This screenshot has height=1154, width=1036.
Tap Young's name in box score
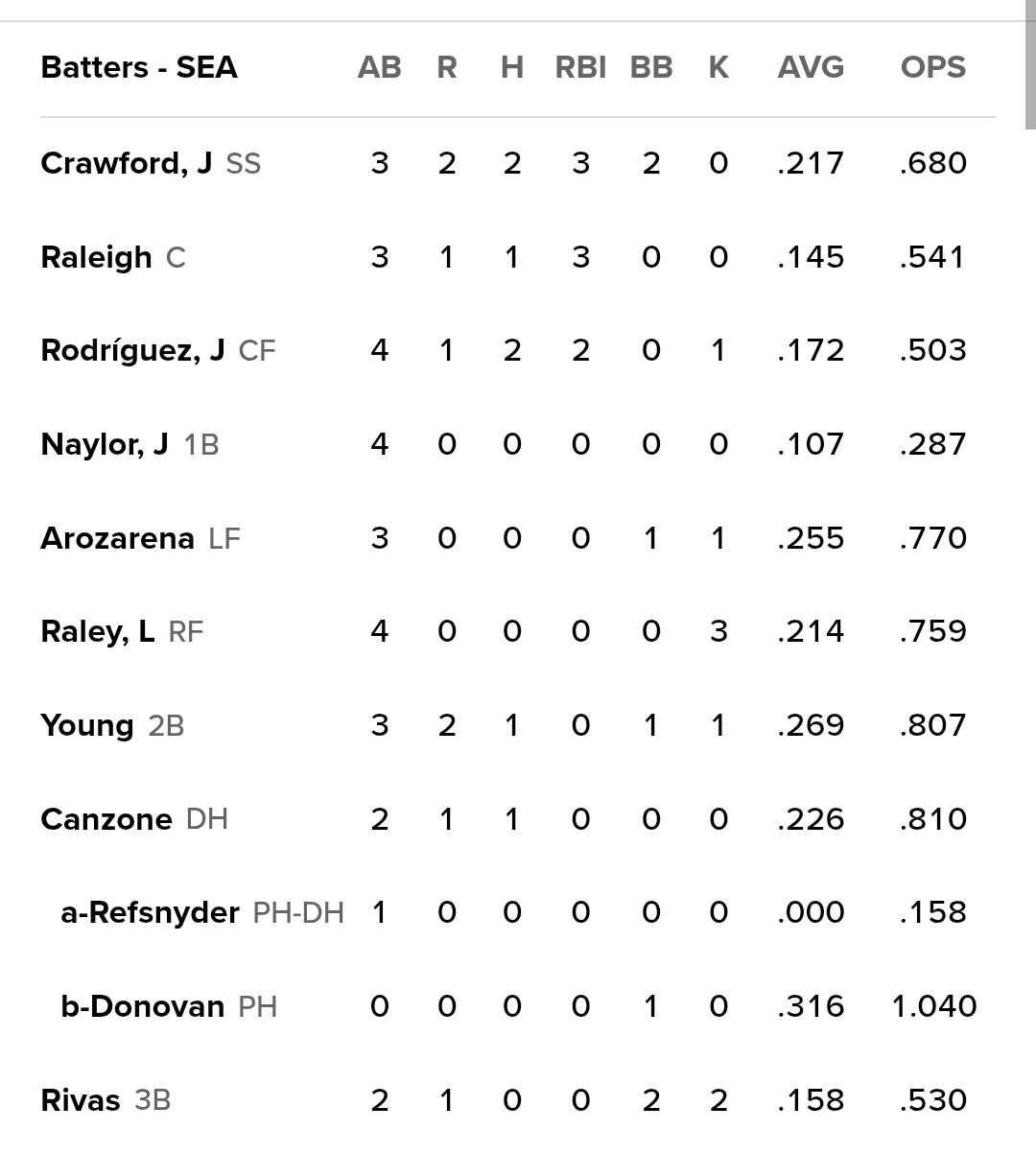coord(87,725)
